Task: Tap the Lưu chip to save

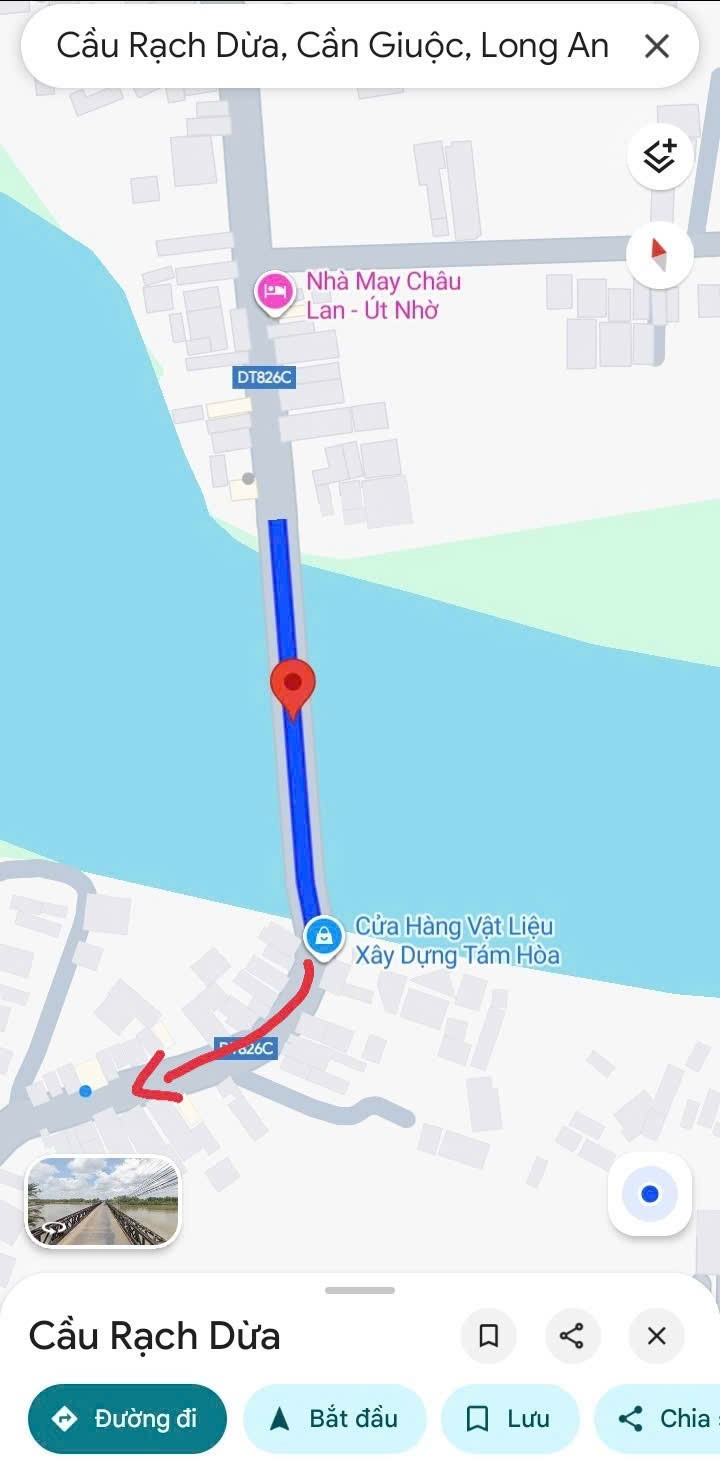Action: [509, 1418]
